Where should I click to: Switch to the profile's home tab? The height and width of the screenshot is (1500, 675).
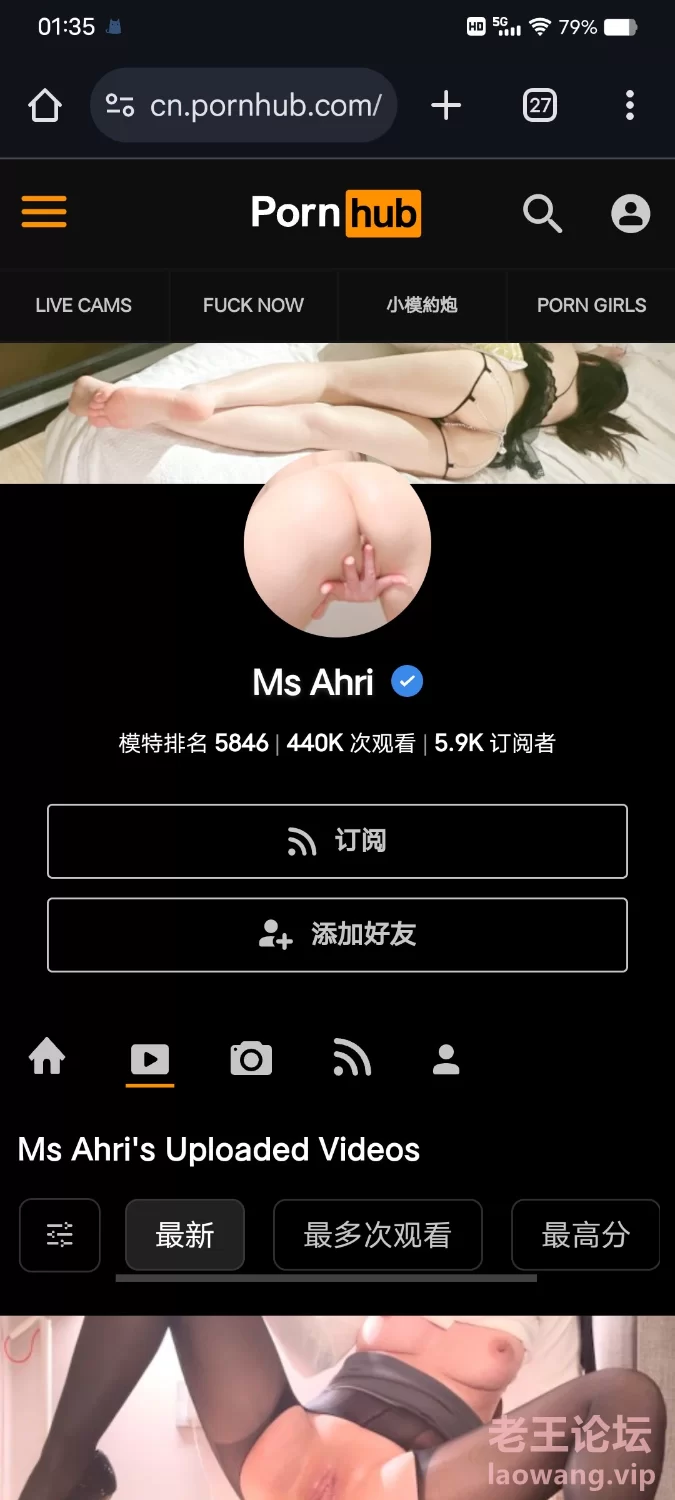(x=47, y=1057)
